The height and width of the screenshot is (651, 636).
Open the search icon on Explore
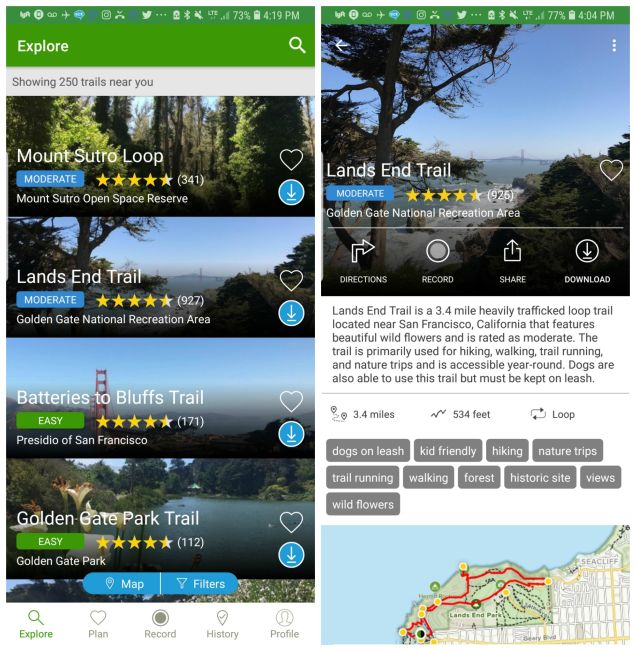coord(296,45)
